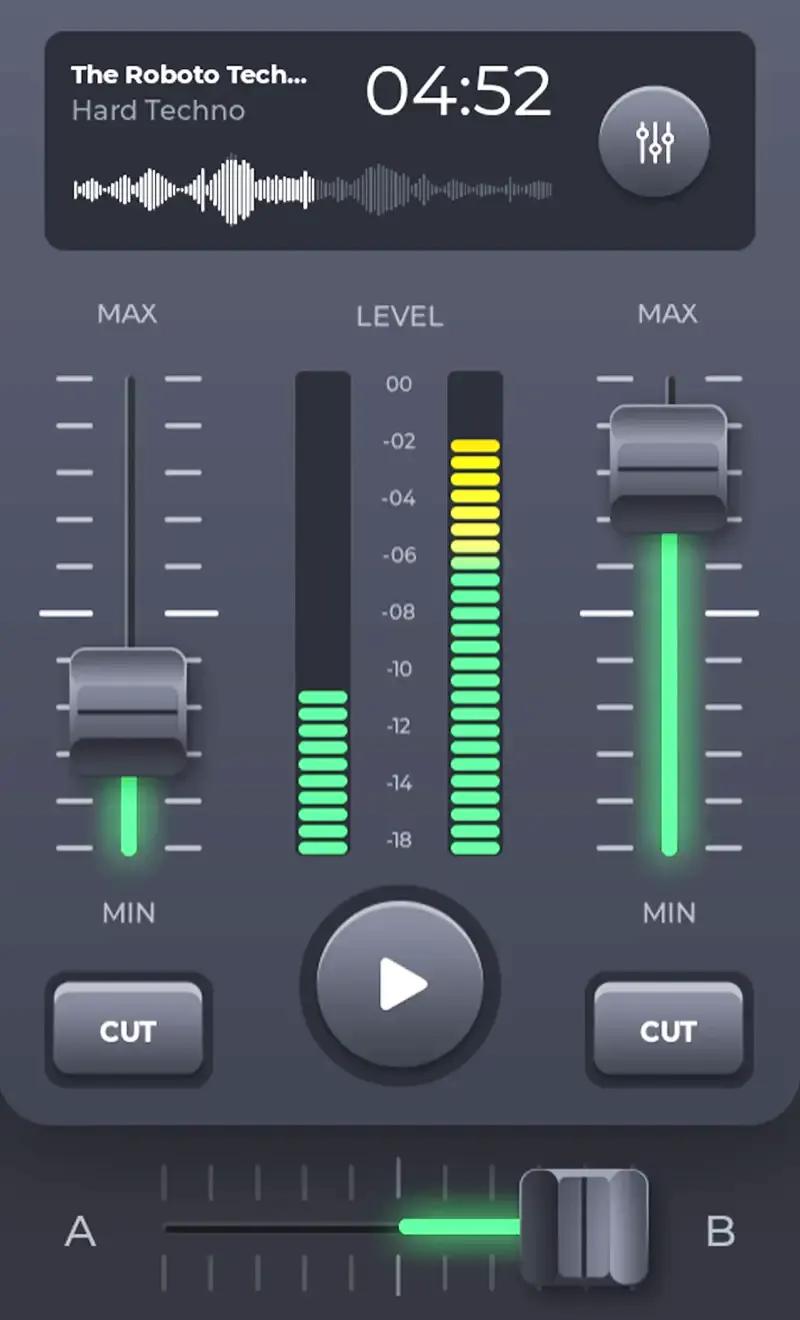Screen dimensions: 800x1320
Task: Open the equalizer settings icon
Action: 653,140
